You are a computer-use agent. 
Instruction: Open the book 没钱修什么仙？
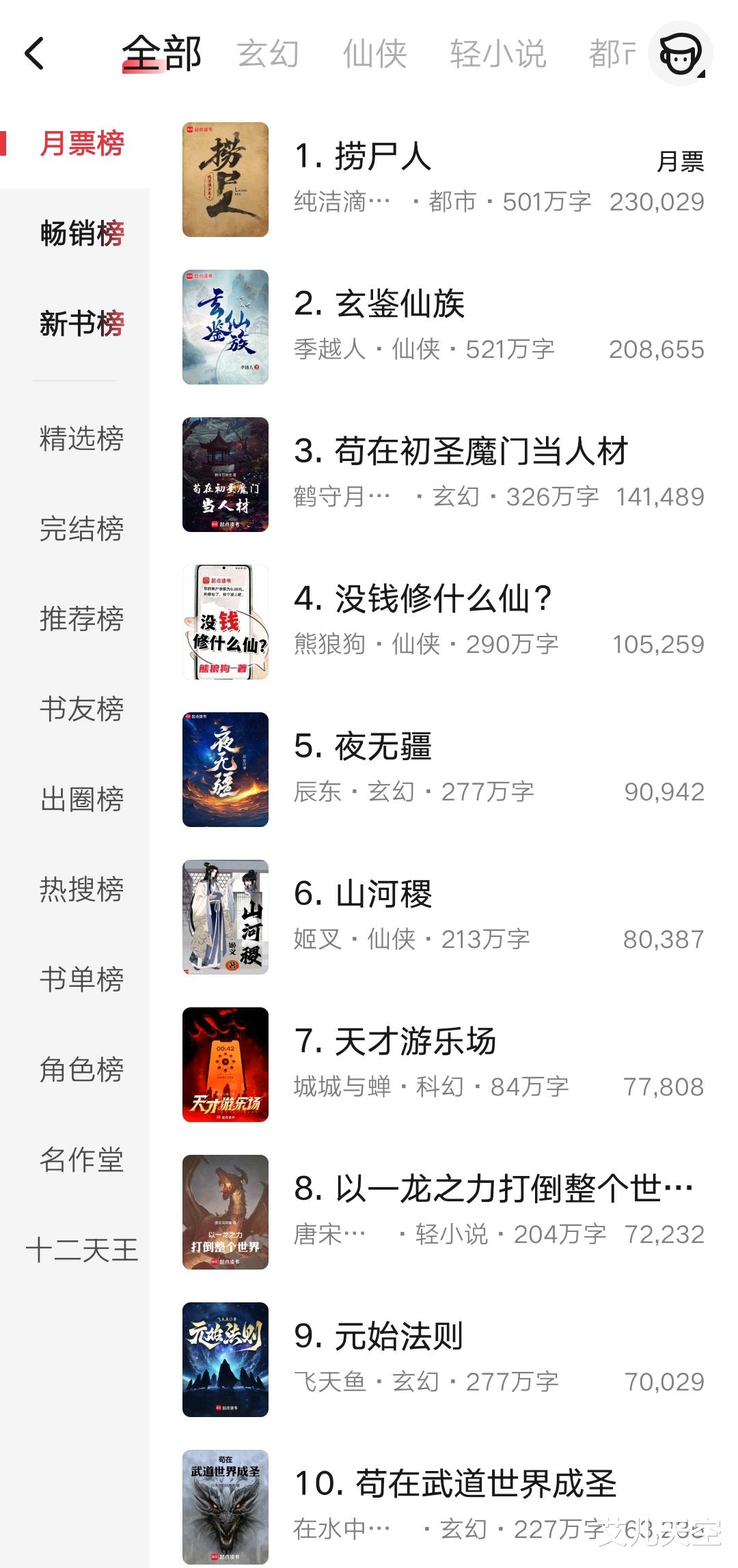coord(423,598)
